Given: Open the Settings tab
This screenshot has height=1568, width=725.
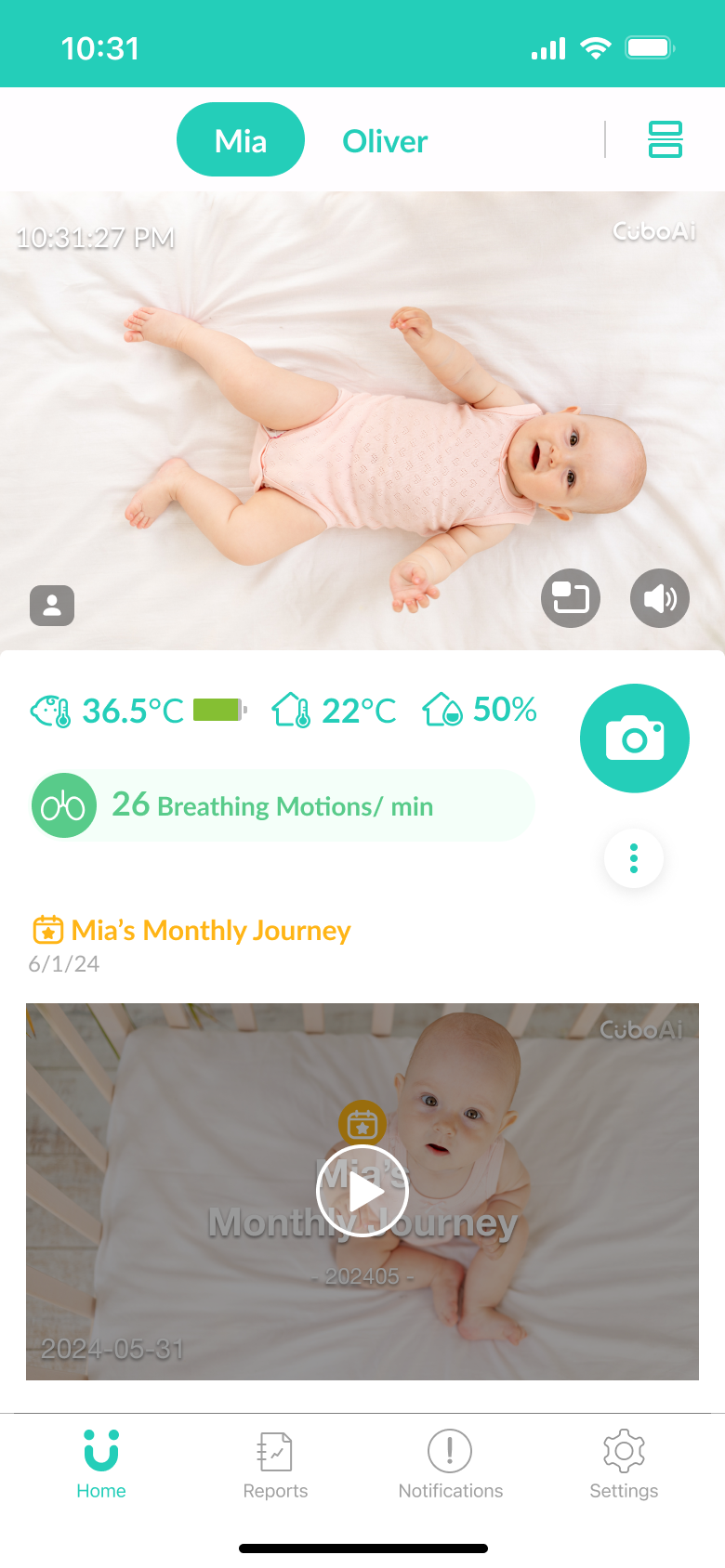Looking at the screenshot, I should coord(624,1464).
